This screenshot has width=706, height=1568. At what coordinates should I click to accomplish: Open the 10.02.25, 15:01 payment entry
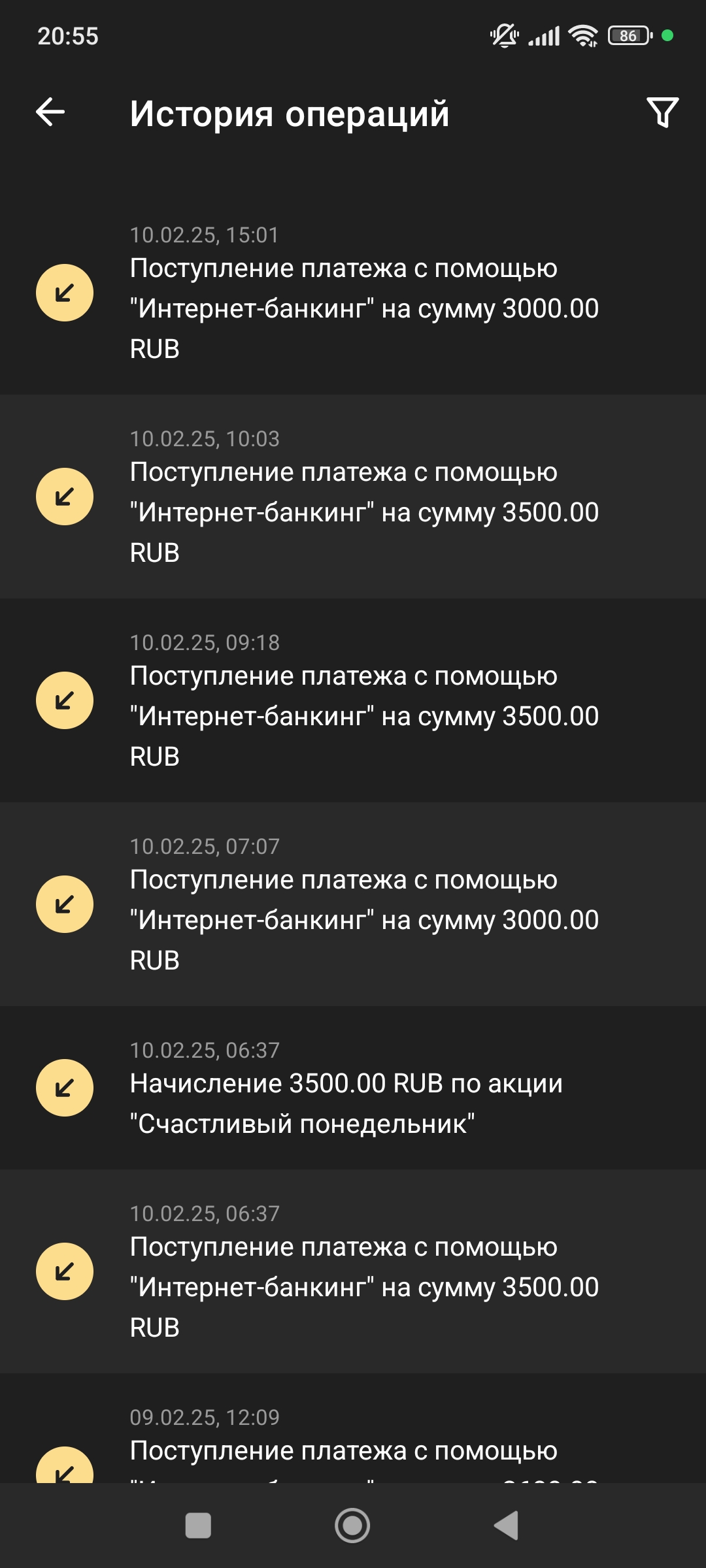click(353, 294)
